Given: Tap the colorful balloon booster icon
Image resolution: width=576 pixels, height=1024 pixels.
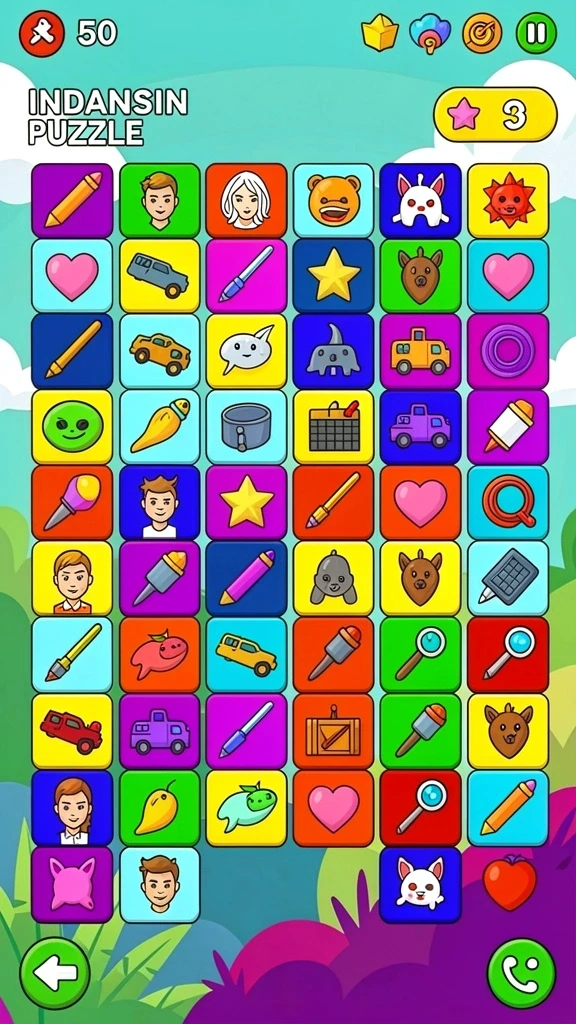Looking at the screenshot, I should (x=430, y=34).
